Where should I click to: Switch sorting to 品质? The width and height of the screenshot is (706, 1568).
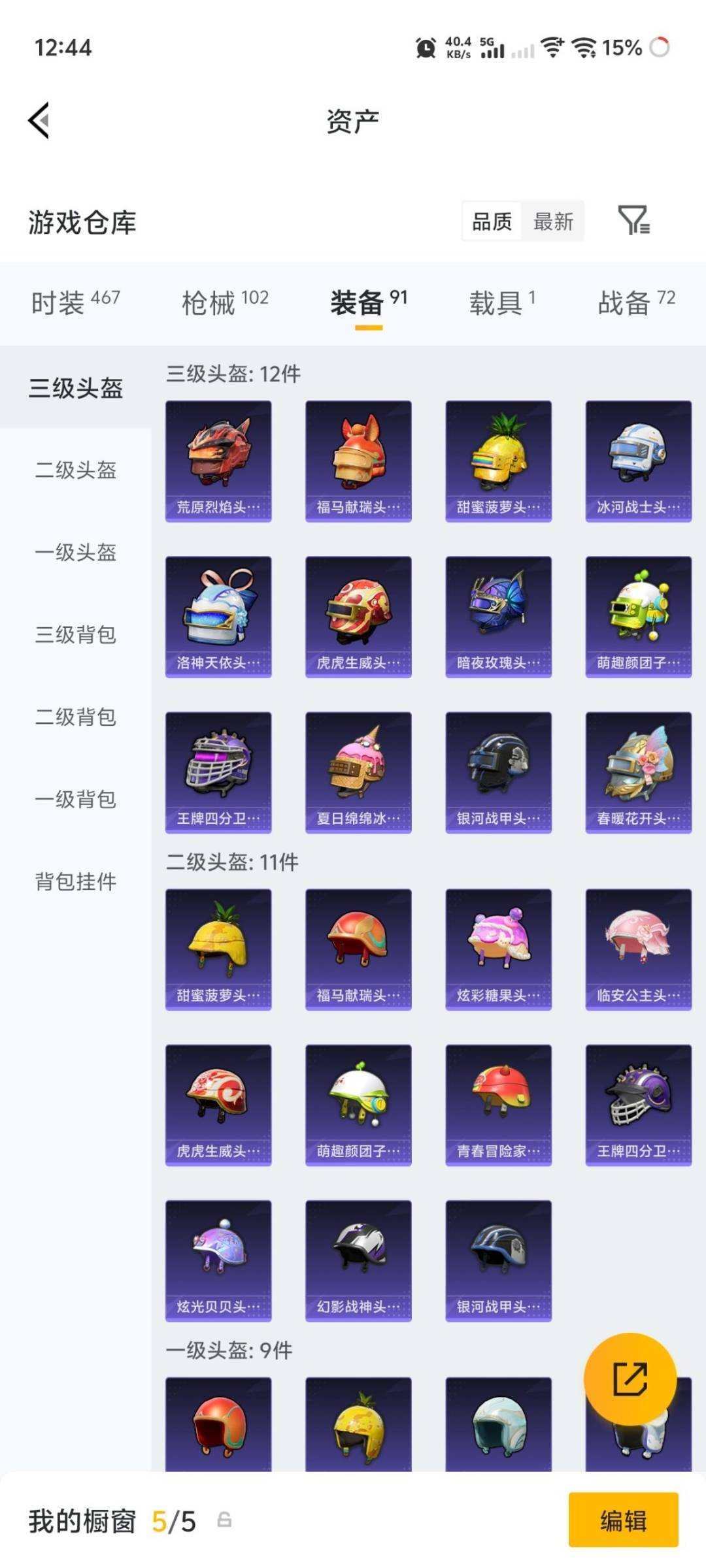(492, 222)
